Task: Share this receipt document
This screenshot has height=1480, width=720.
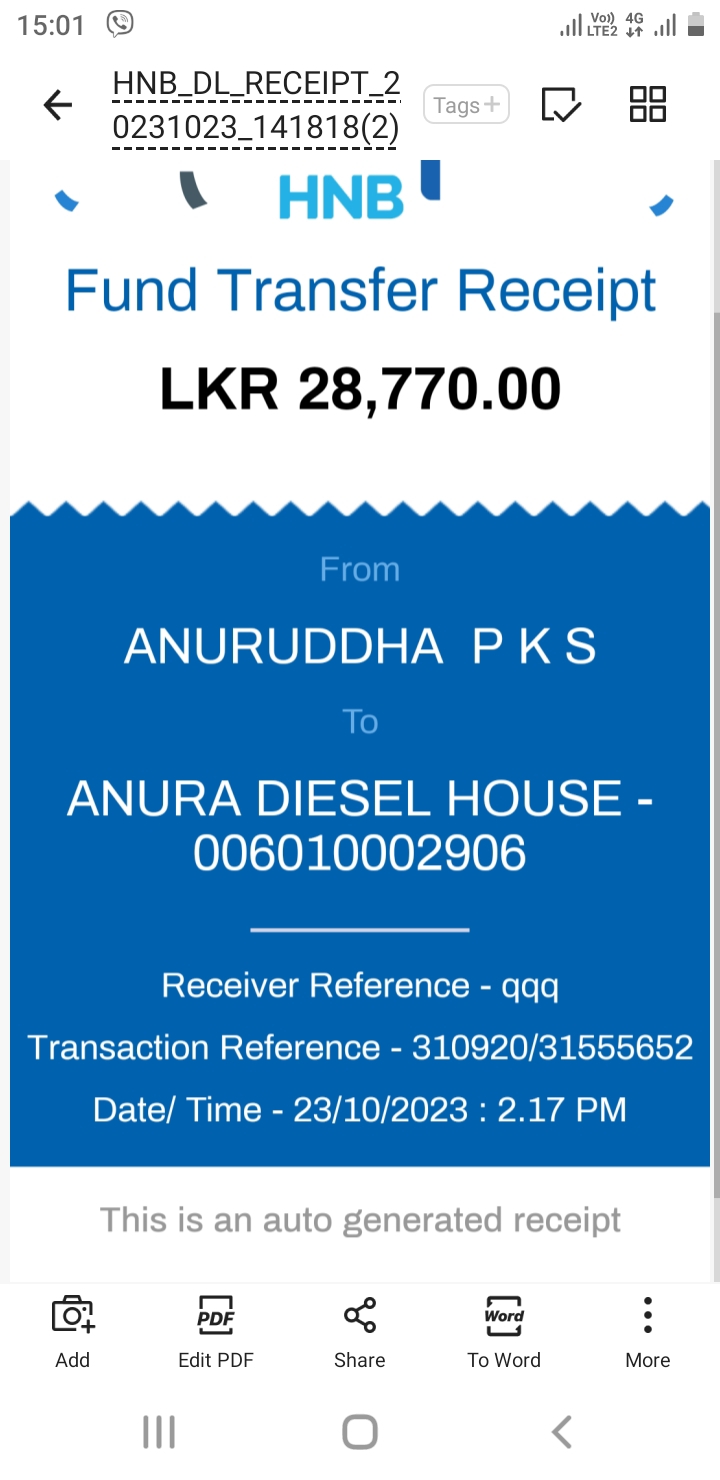Action: tap(360, 1331)
